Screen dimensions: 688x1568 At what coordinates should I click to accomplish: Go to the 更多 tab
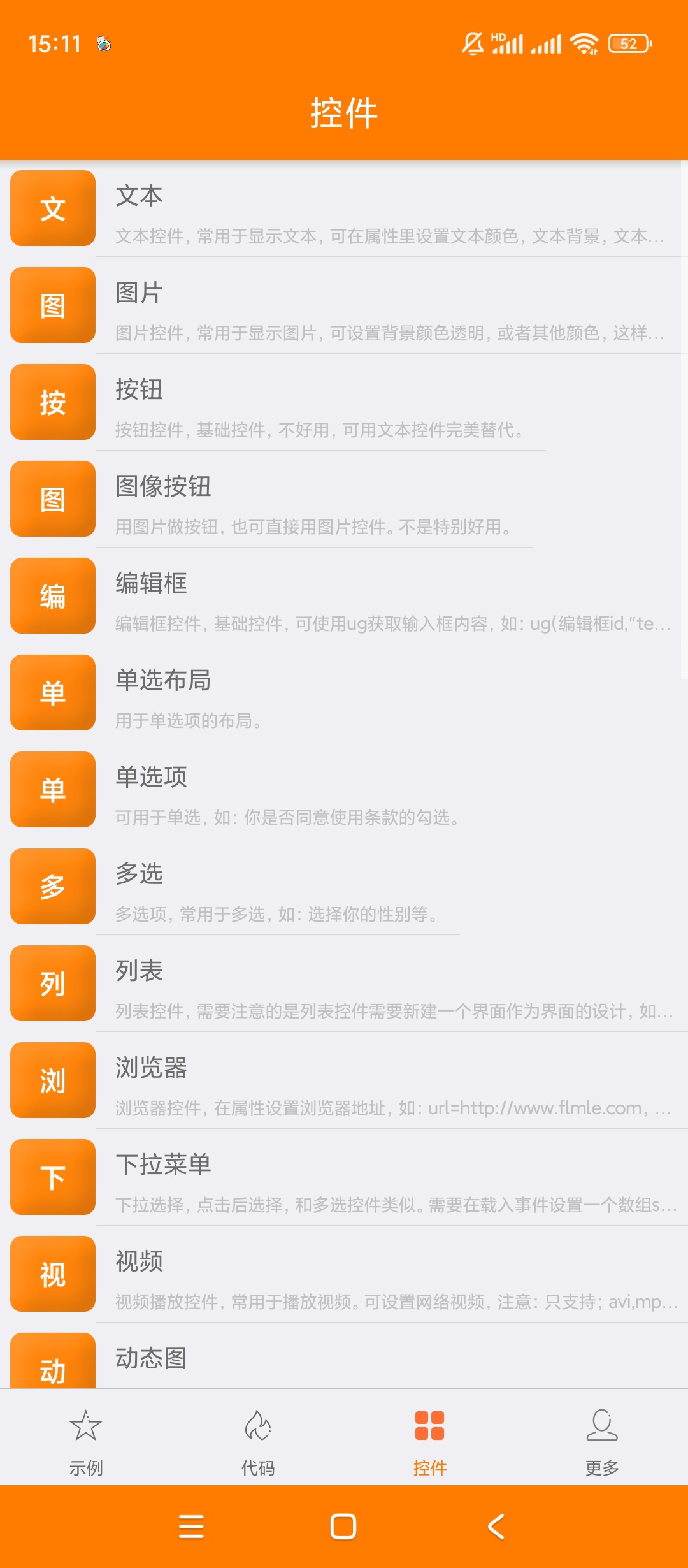[602, 1439]
